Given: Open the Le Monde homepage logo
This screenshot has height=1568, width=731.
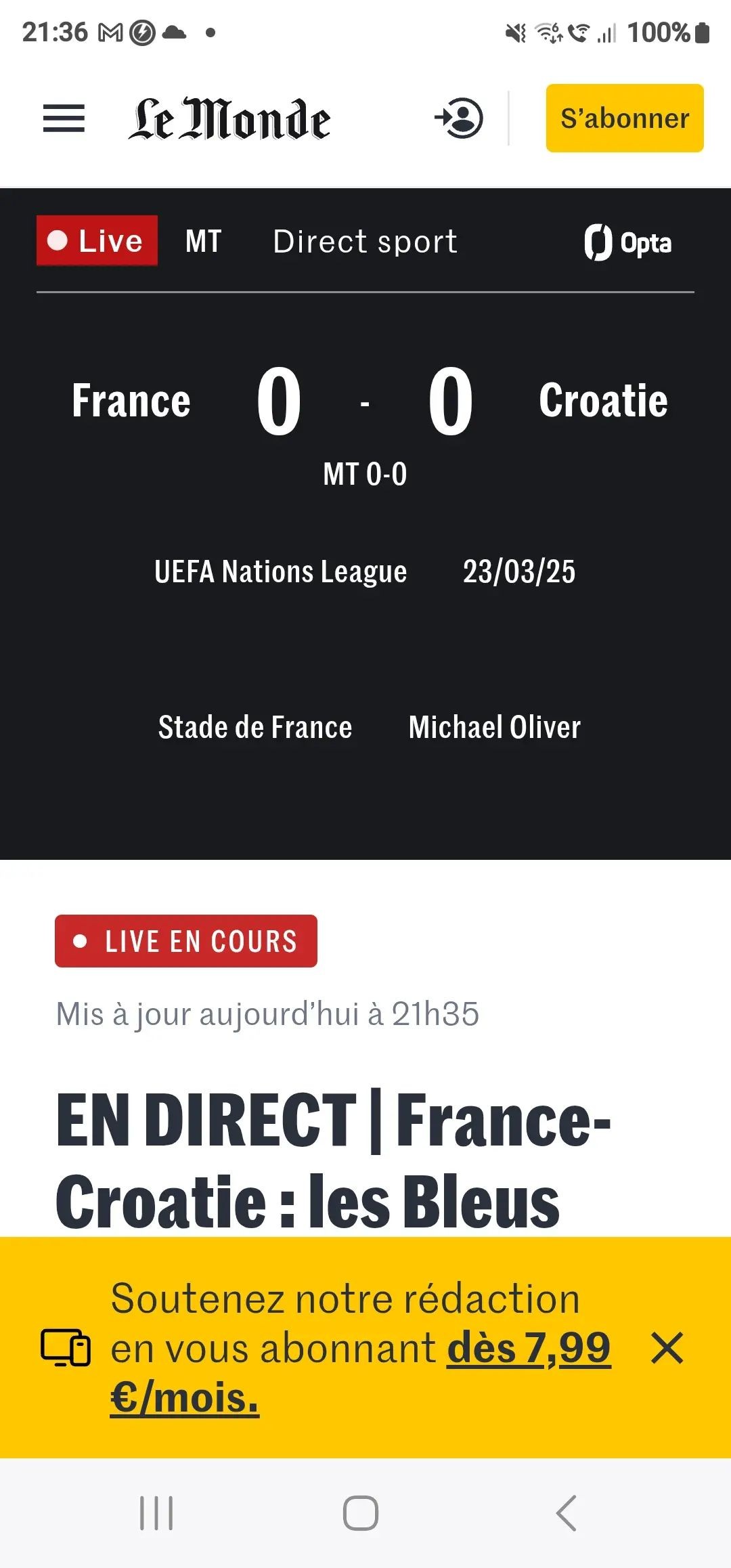Looking at the screenshot, I should [229, 119].
